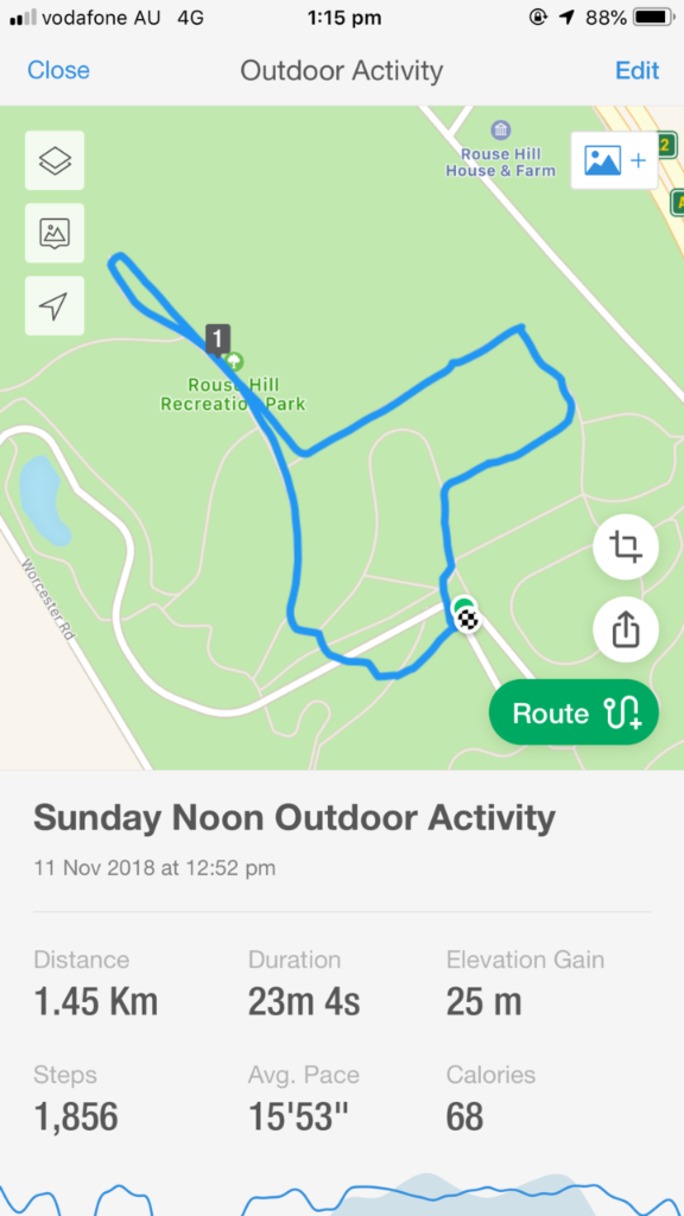Center map on current location
The image size is (684, 1216).
(x=55, y=306)
